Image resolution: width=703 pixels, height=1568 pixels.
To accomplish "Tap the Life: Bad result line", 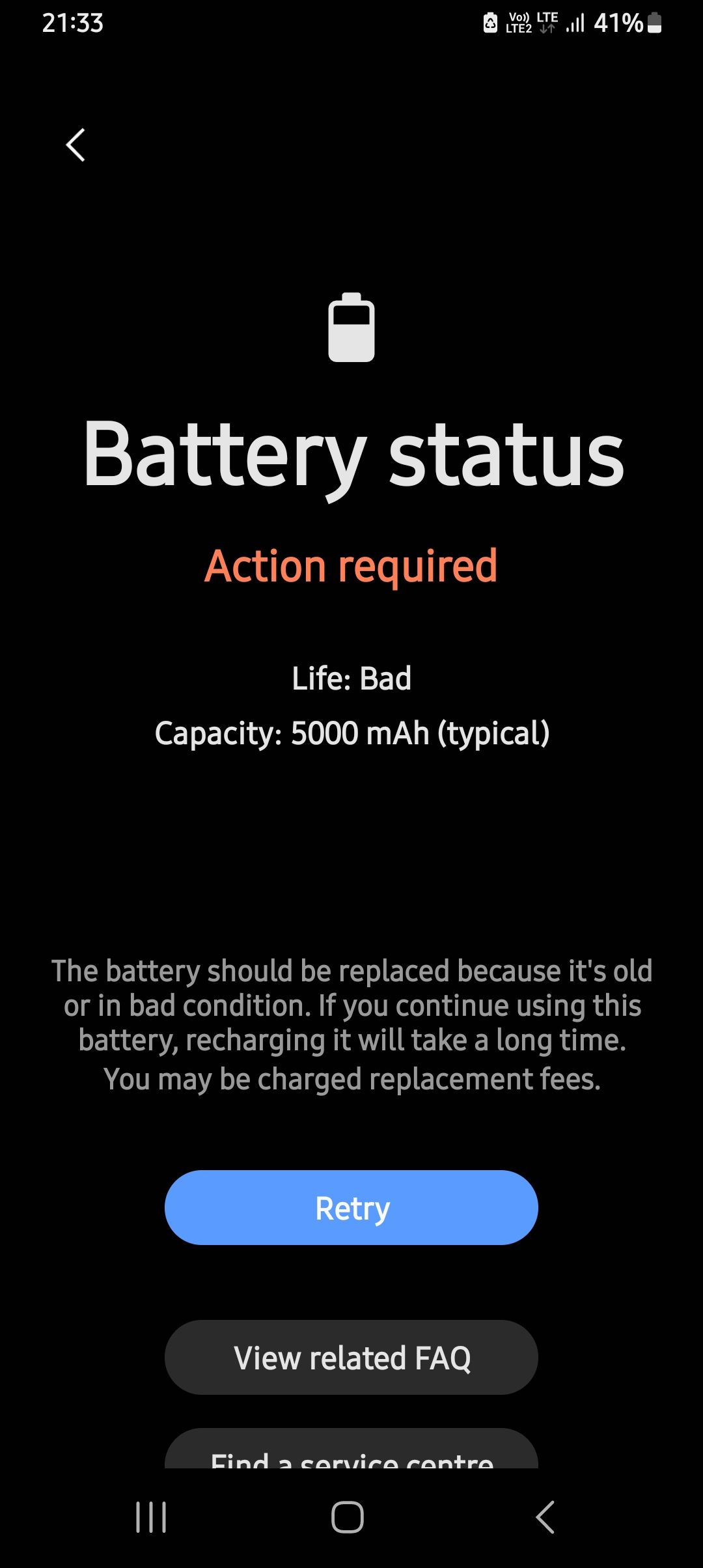I will [x=351, y=677].
